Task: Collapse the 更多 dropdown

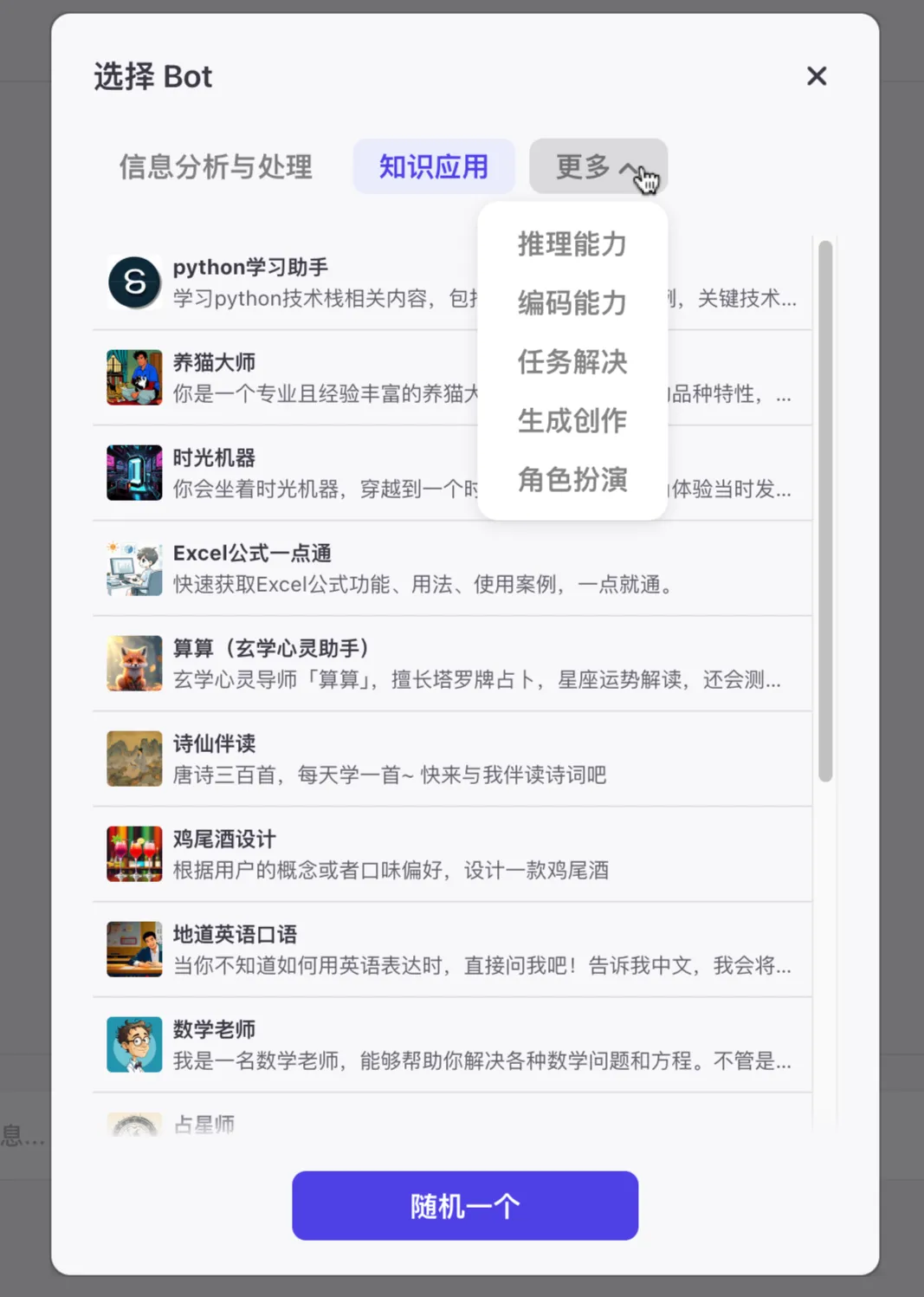Action: pos(598,166)
